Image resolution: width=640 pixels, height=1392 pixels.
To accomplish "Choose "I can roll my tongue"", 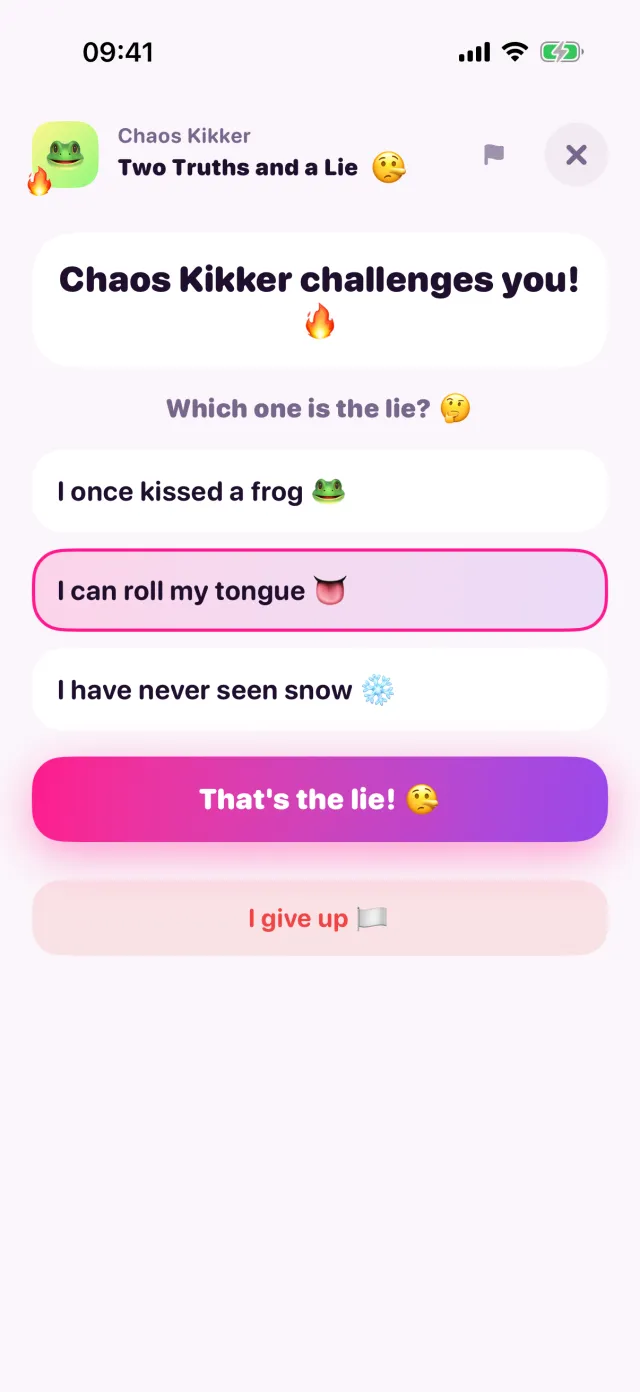I will click(x=320, y=590).
